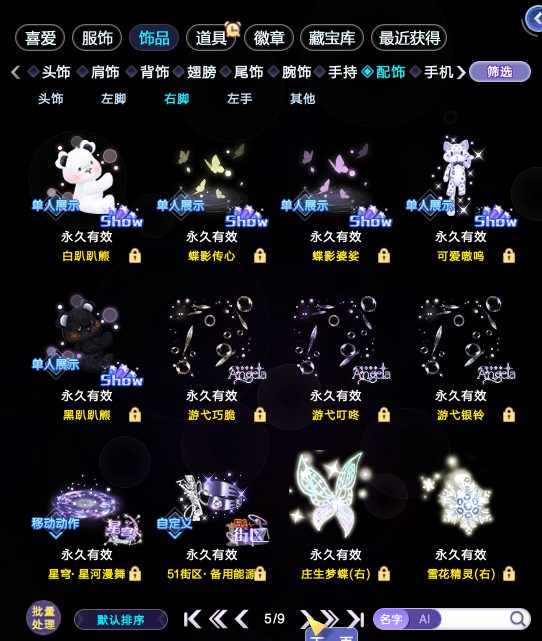Select the 其他 sub-filter
The image size is (542, 641).
(x=302, y=99)
